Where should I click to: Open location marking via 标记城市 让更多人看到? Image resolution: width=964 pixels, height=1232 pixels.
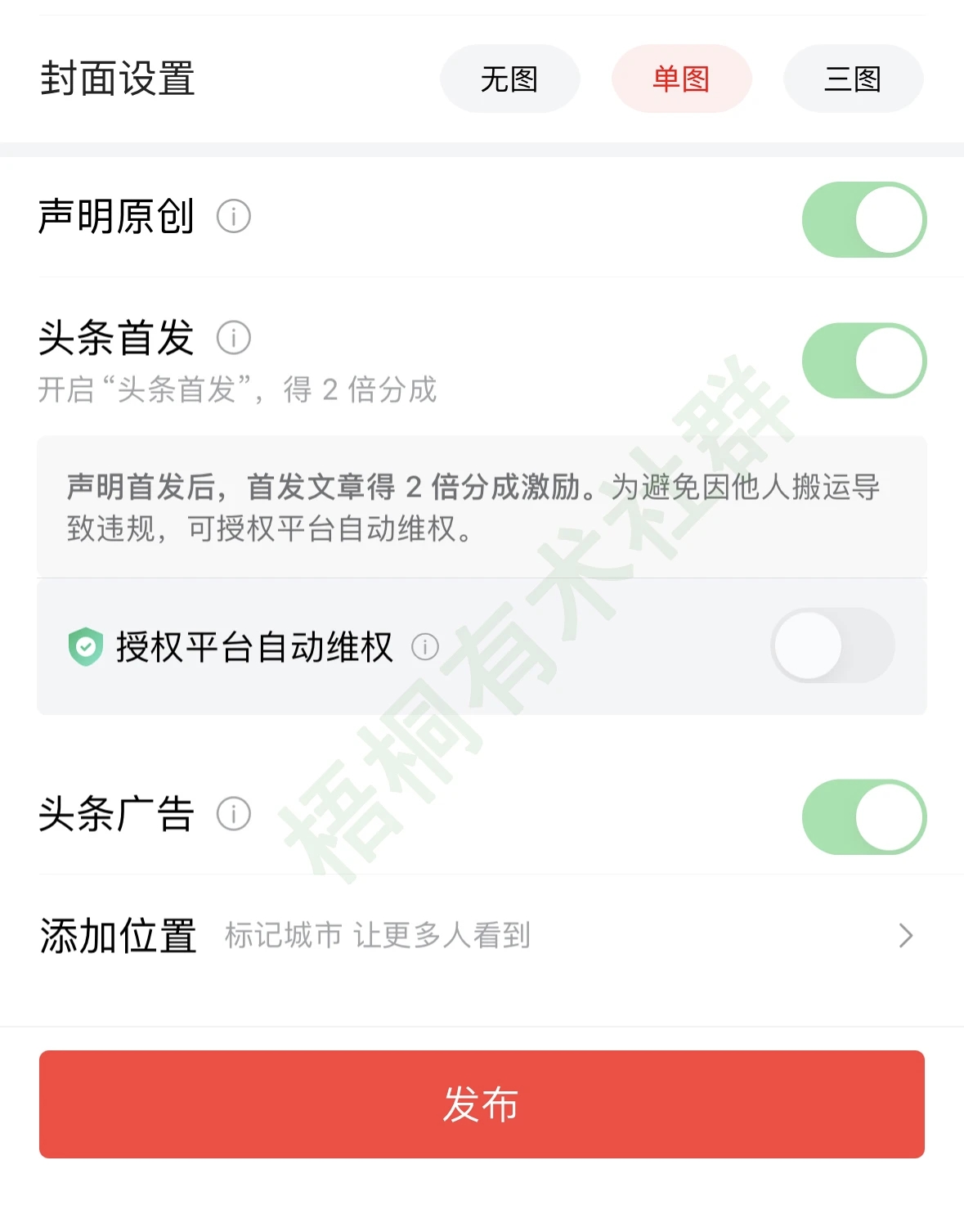[x=376, y=936]
